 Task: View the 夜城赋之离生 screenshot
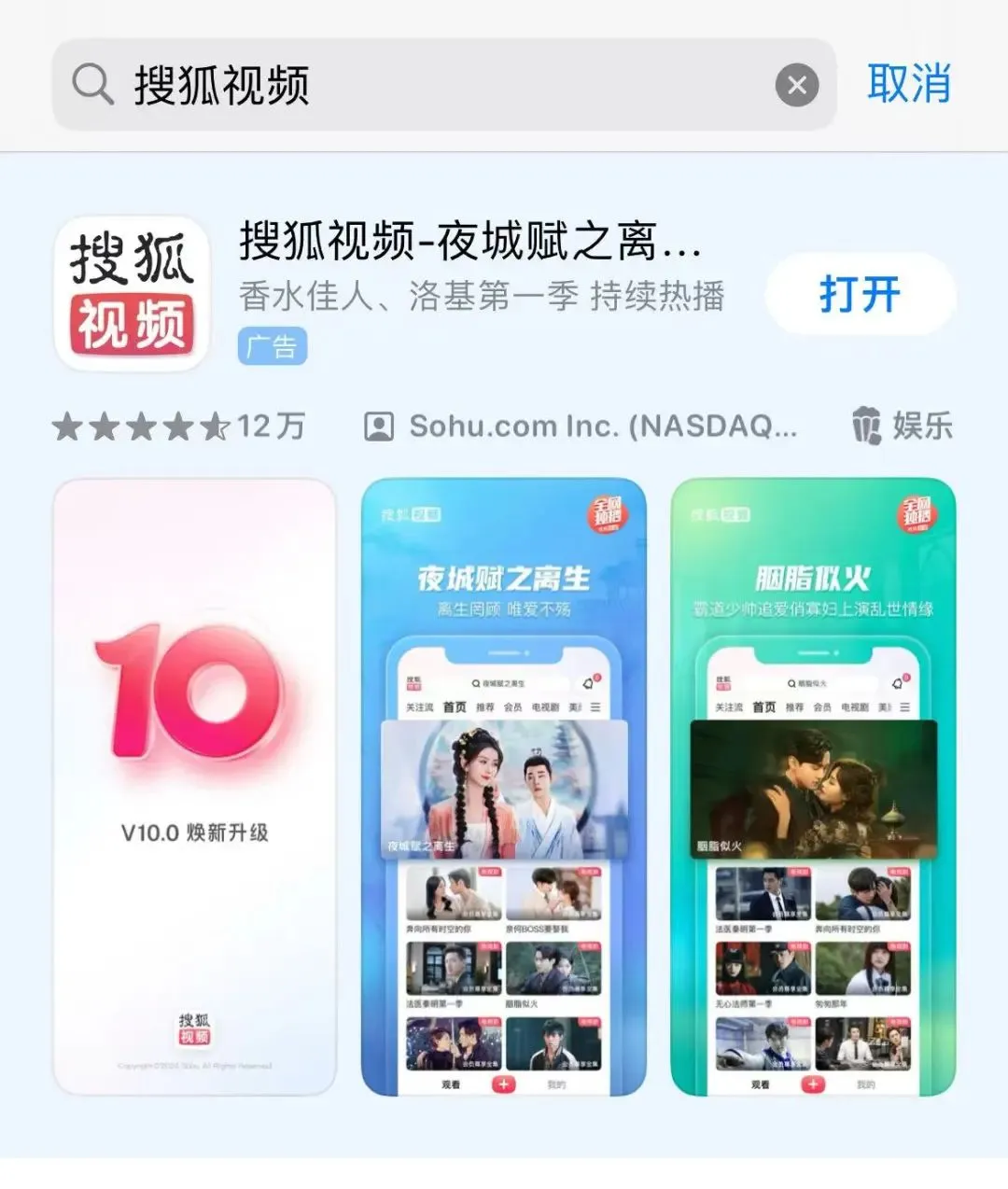click(503, 786)
